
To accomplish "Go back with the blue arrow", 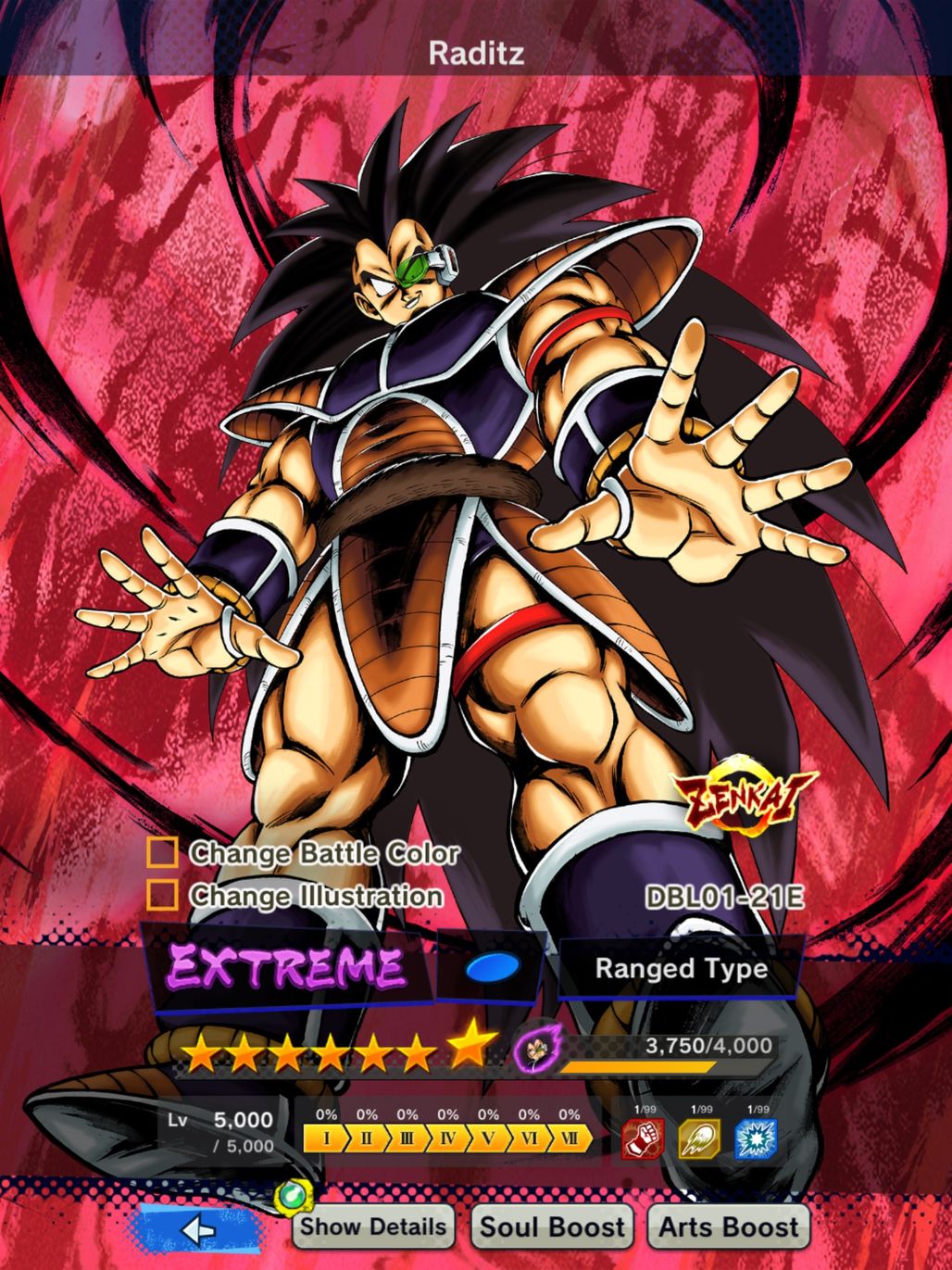I will coord(196,1229).
